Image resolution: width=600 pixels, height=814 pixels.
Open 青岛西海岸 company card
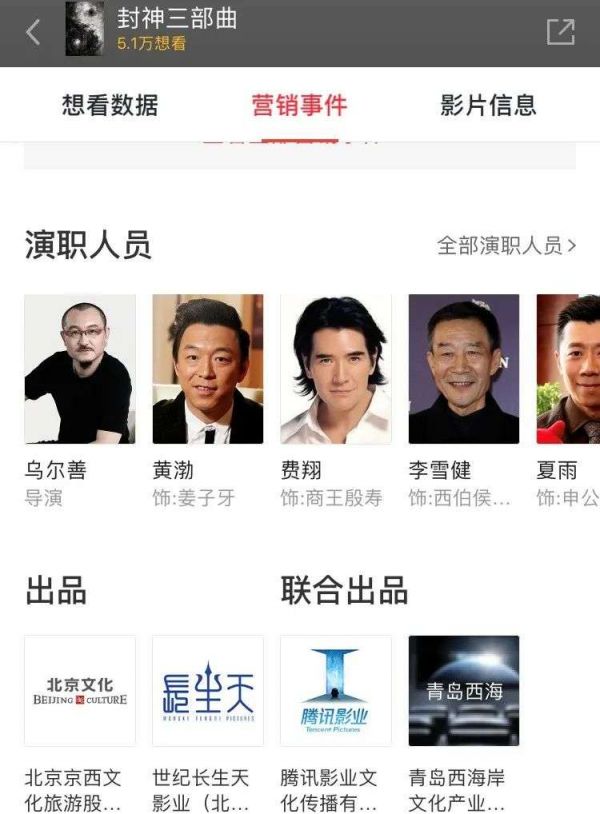tap(464, 691)
